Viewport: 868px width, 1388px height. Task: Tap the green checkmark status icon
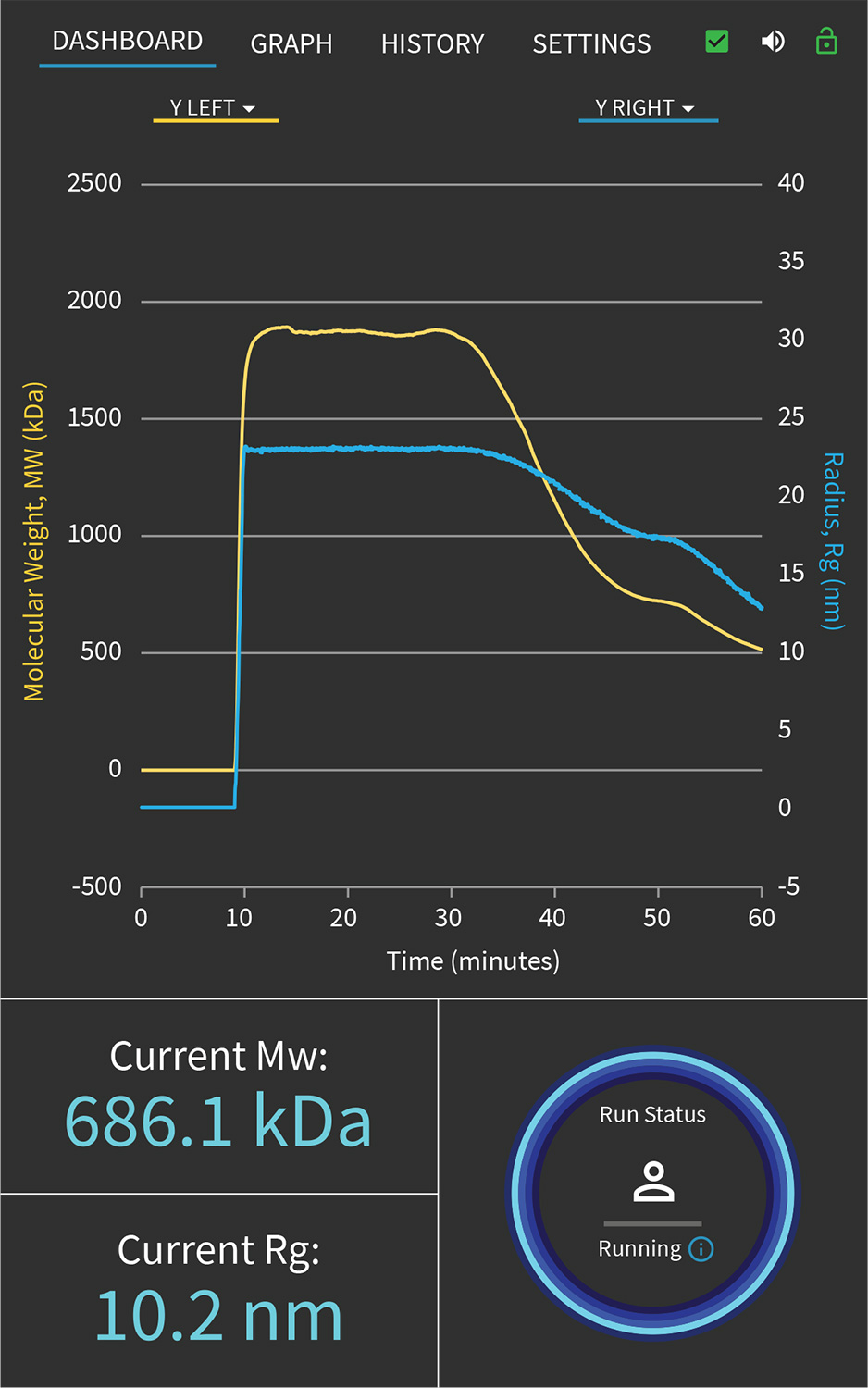[716, 42]
